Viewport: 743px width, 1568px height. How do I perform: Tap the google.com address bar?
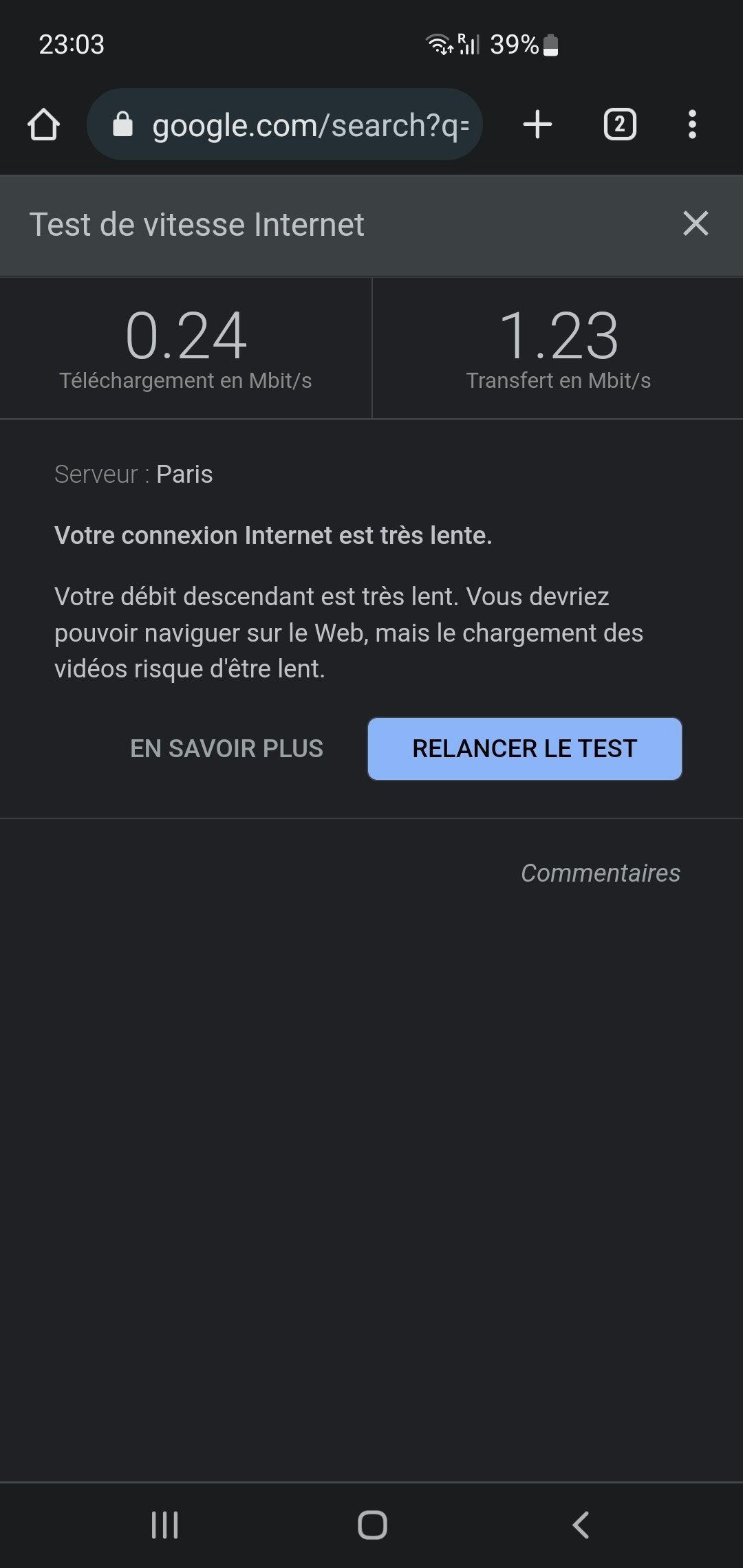point(284,124)
